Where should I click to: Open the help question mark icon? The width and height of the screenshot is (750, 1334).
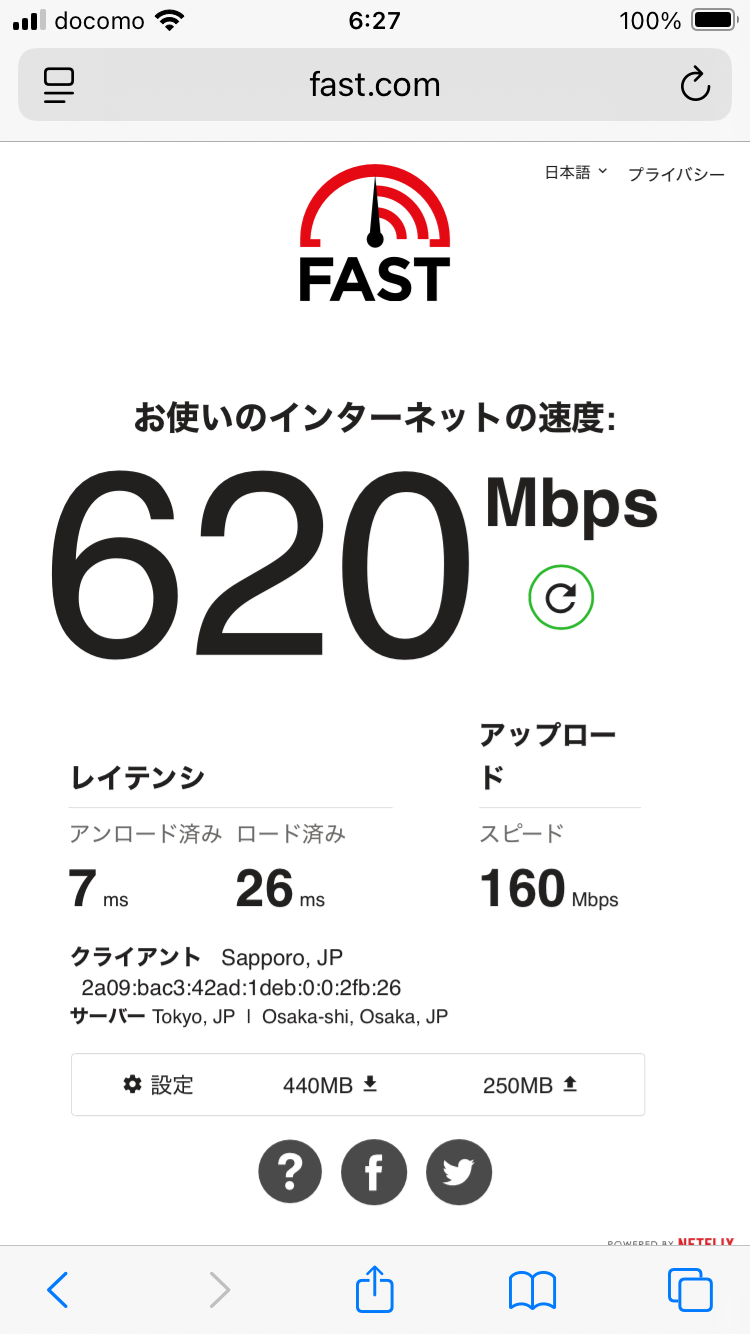[290, 1171]
